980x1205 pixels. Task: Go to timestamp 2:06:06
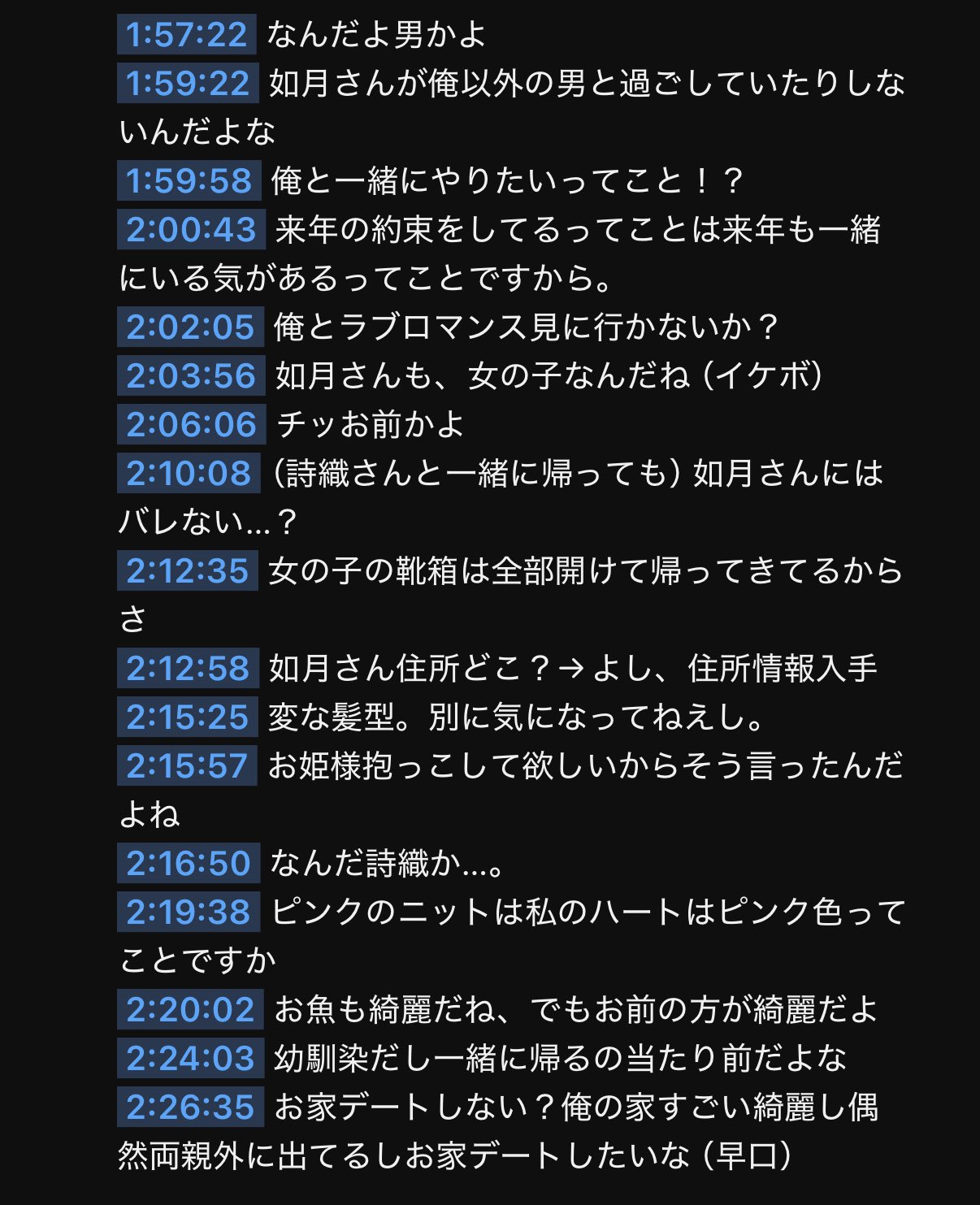(192, 425)
